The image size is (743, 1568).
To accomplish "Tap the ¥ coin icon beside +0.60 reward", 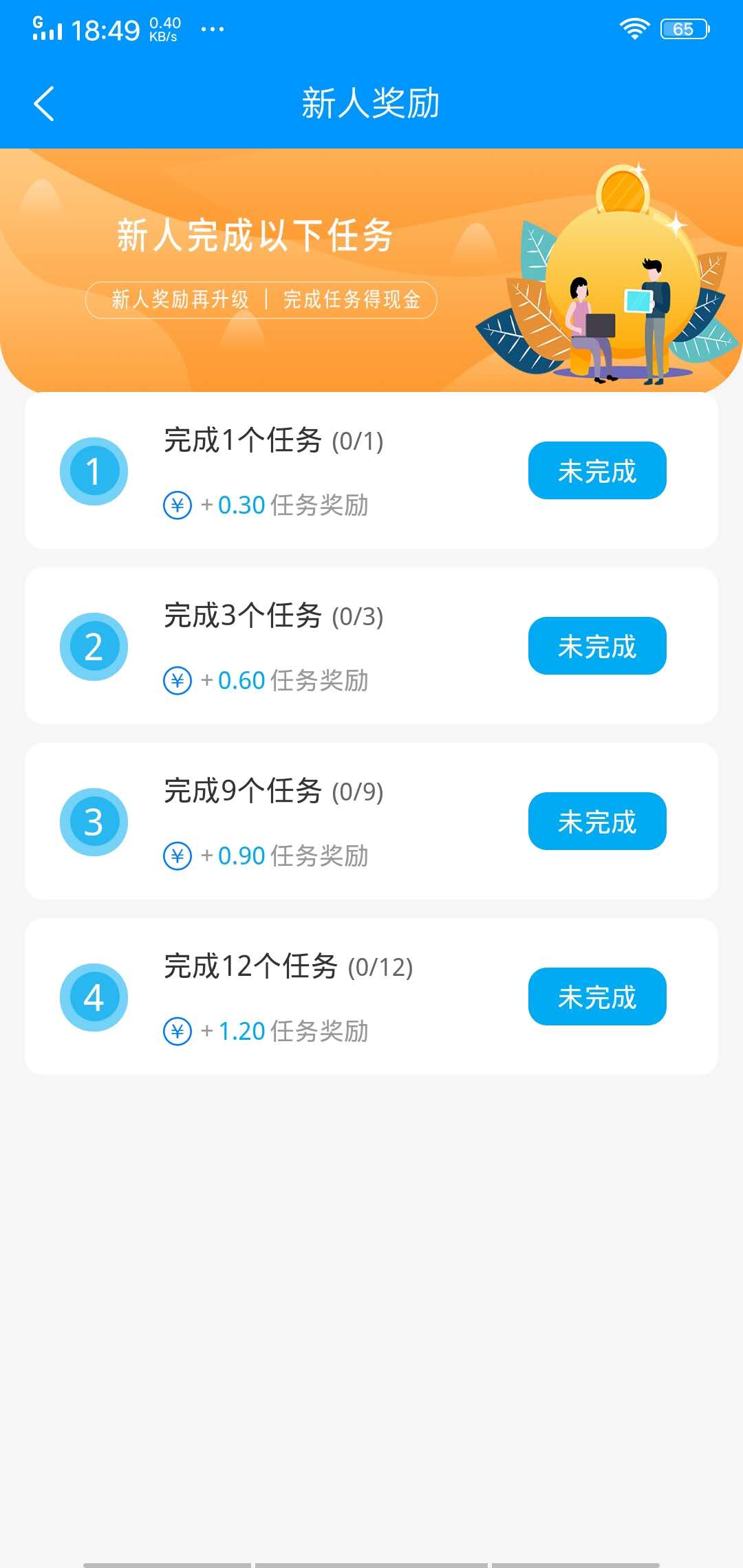I will point(177,681).
